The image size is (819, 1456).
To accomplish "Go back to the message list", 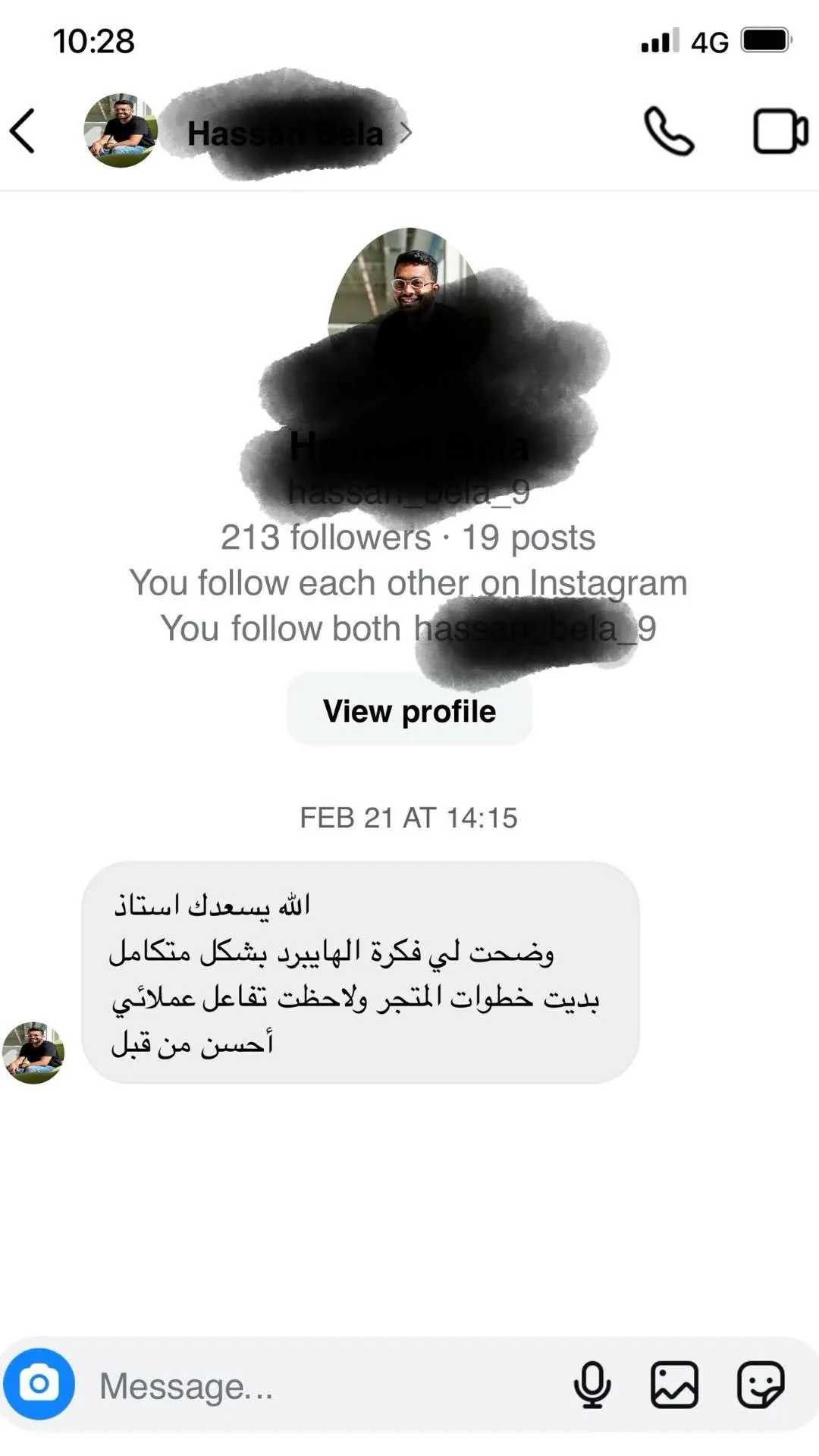I will [23, 131].
